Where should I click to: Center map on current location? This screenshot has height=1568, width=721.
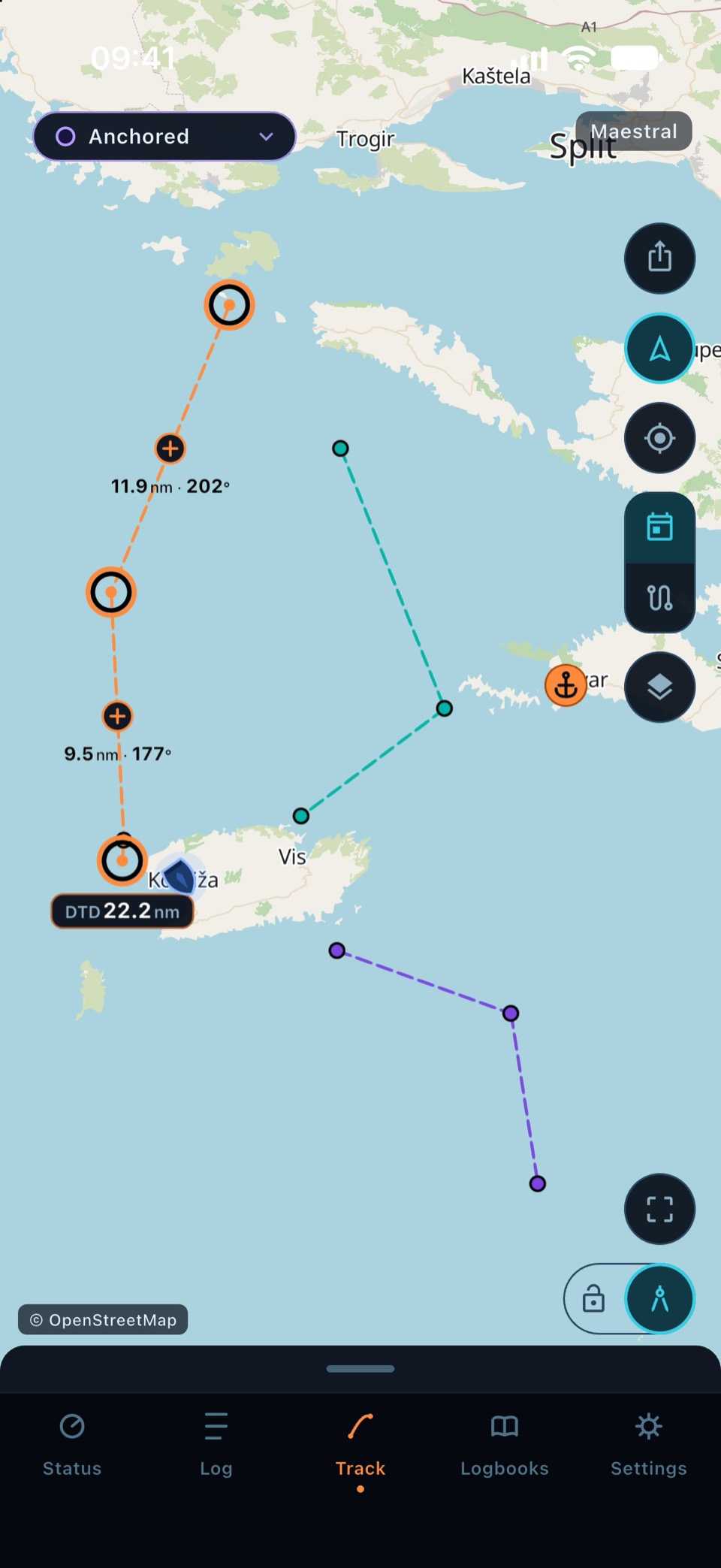659,438
